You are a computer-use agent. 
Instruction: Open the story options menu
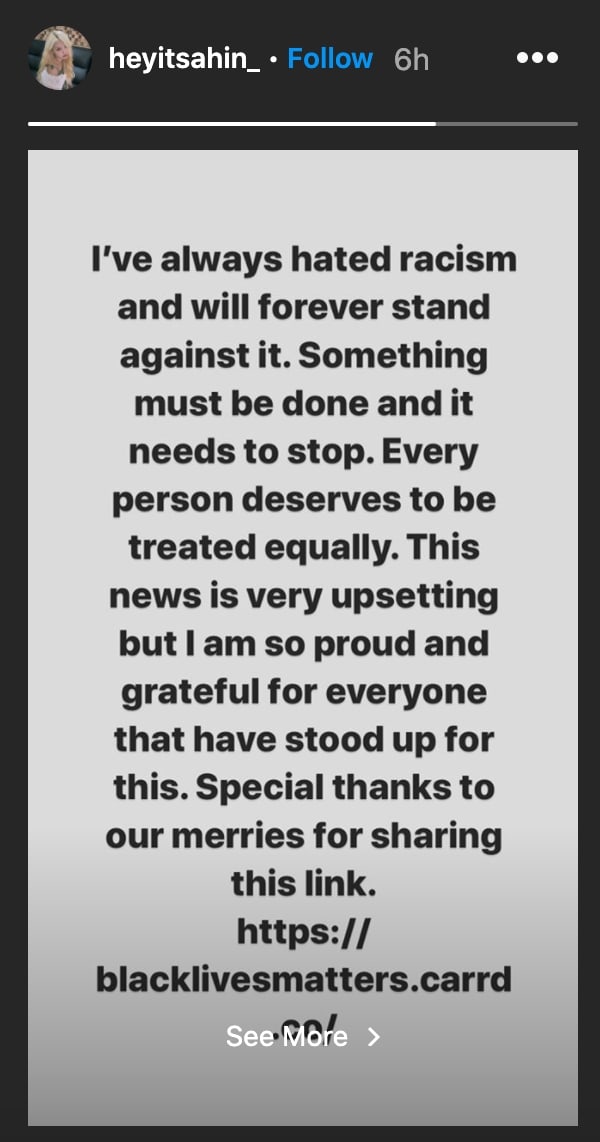point(537,58)
